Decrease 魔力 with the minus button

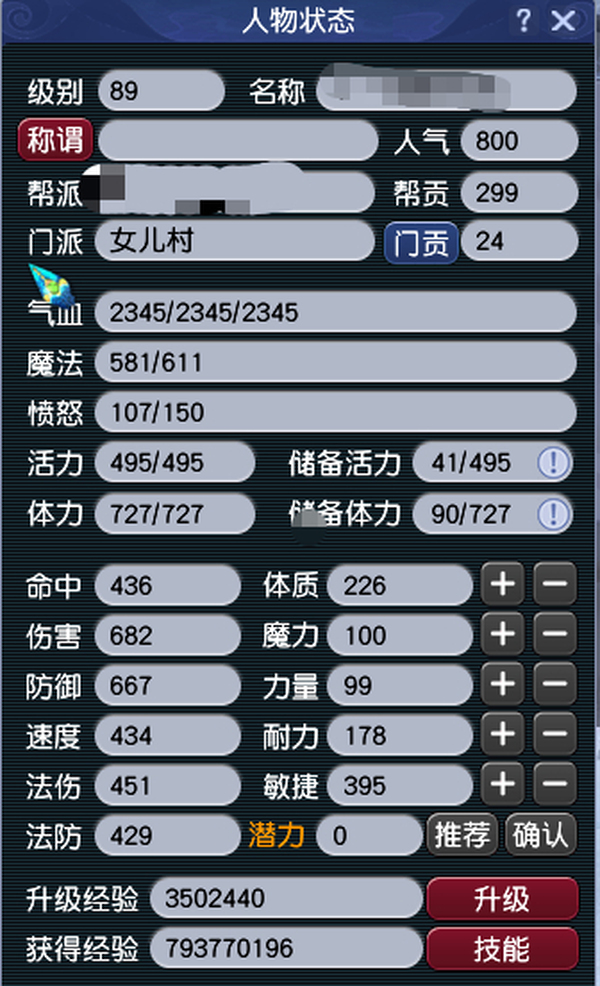pyautogui.click(x=555, y=635)
